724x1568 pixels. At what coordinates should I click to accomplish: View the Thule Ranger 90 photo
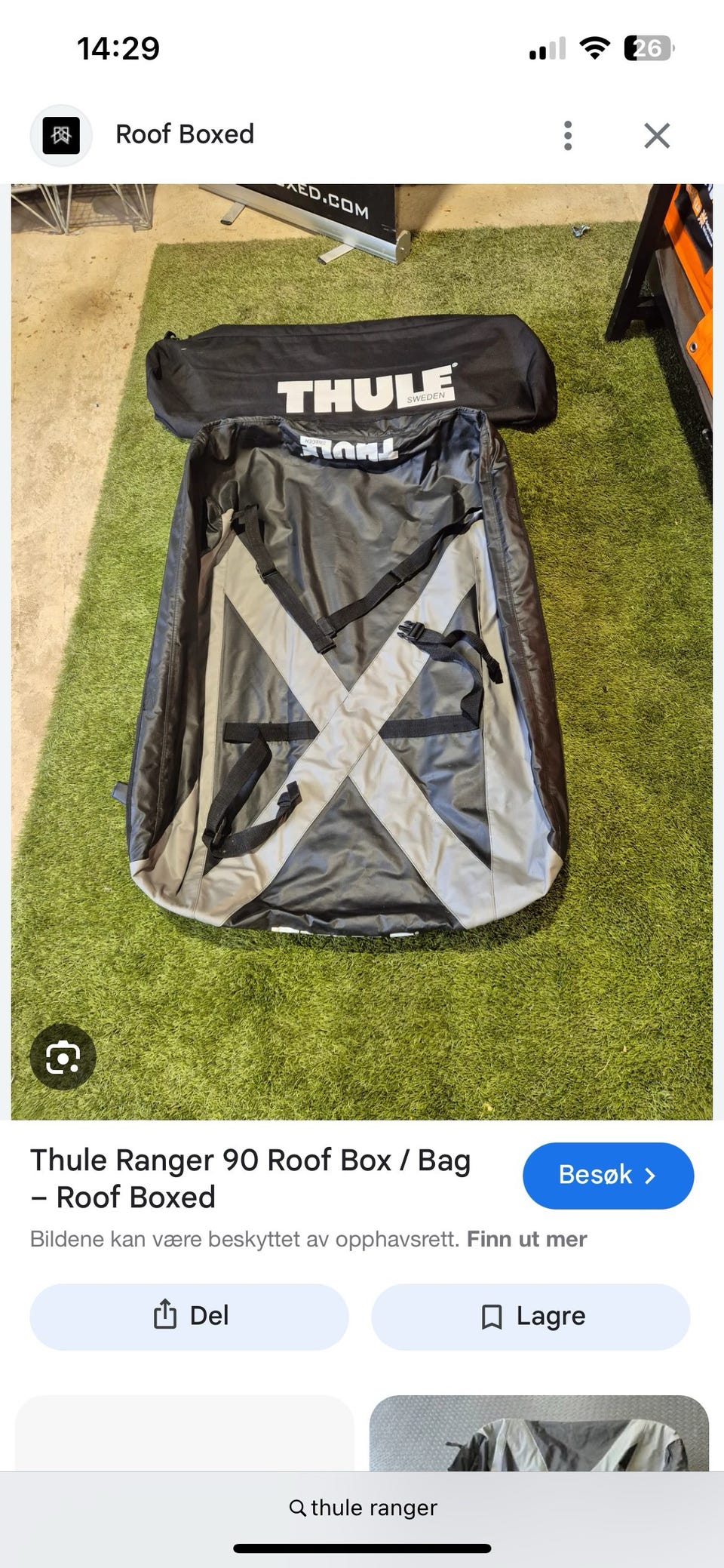tap(362, 650)
